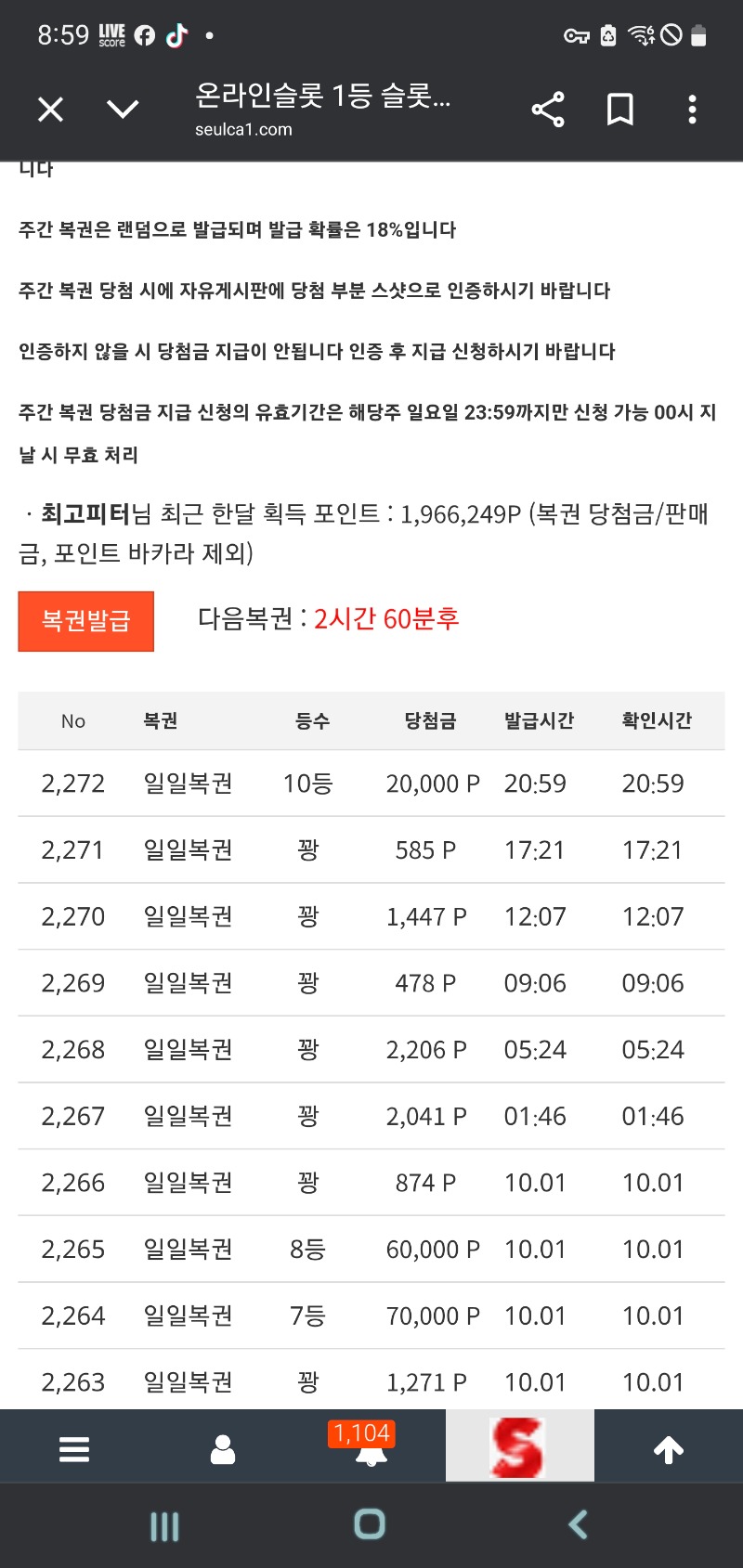Expand the browser tab dropdown chevron
Screen dimensions: 743x1568
pyautogui.click(x=123, y=110)
